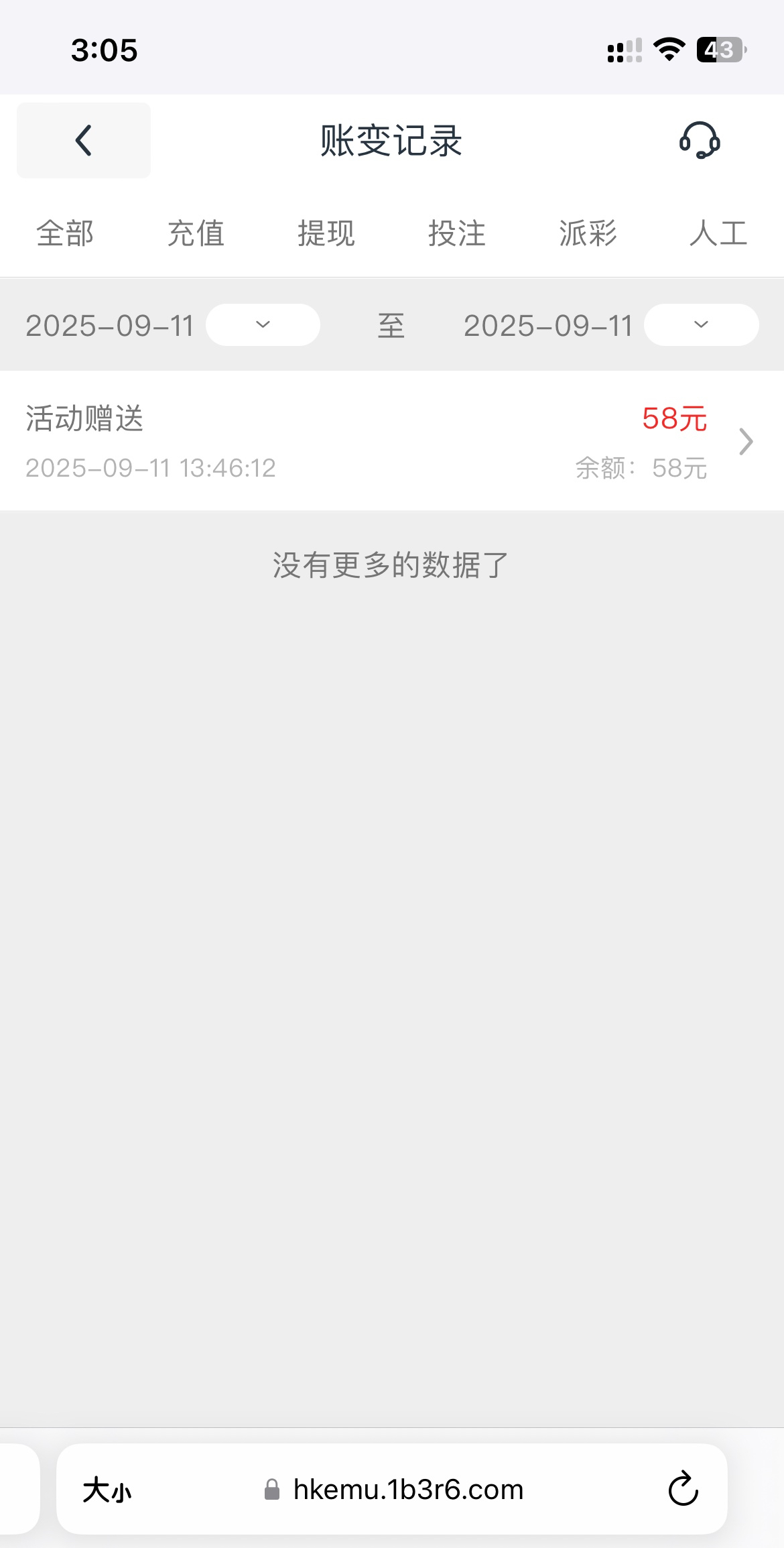Image resolution: width=784 pixels, height=1548 pixels.
Task: Open customer service headset icon
Action: [x=700, y=140]
